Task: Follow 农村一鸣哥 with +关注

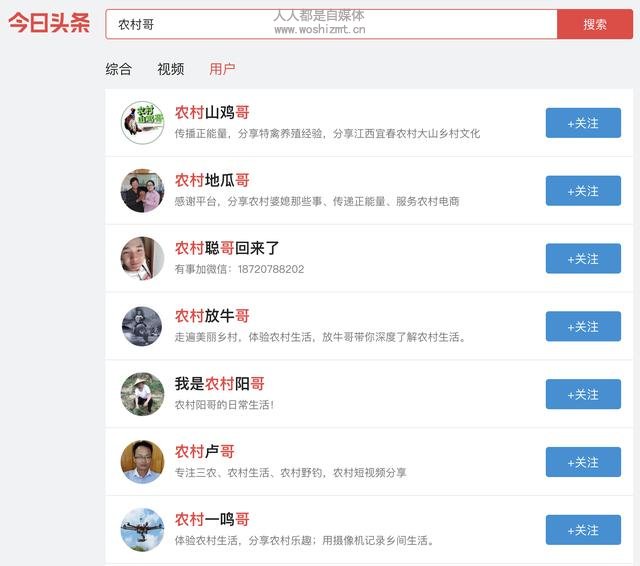Action: [583, 530]
